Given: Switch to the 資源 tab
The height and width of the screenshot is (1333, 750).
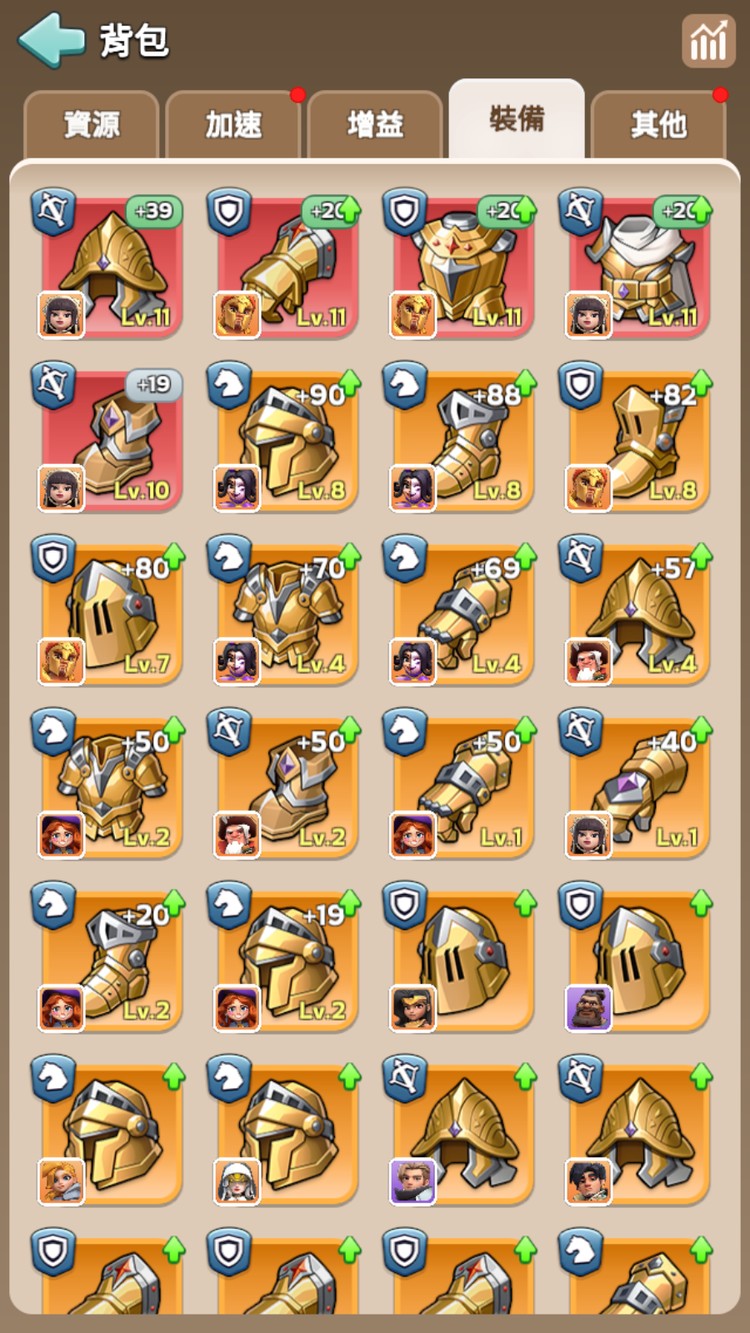Looking at the screenshot, I should [91, 125].
